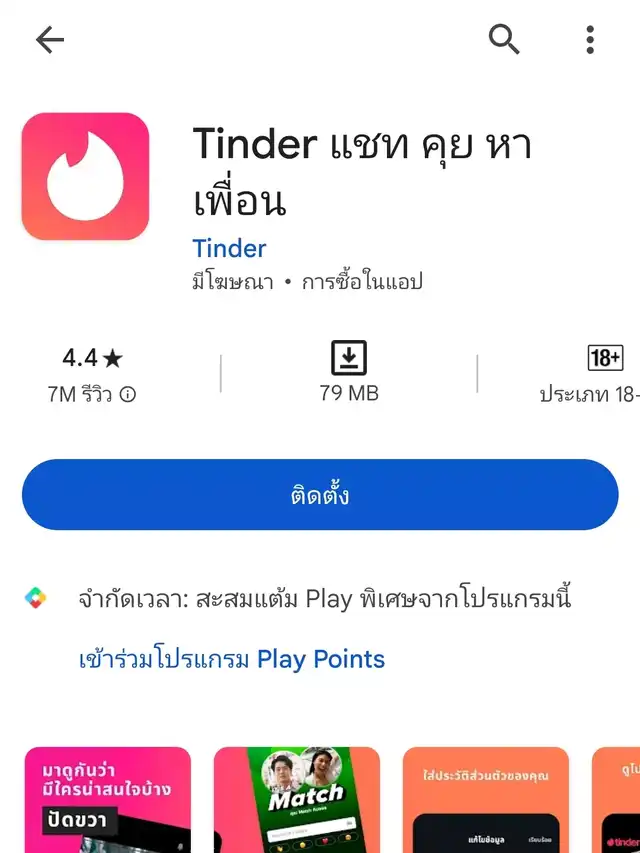Screen dimensions: 640x853
Task: View the profile edit screenshot
Action: point(486,799)
